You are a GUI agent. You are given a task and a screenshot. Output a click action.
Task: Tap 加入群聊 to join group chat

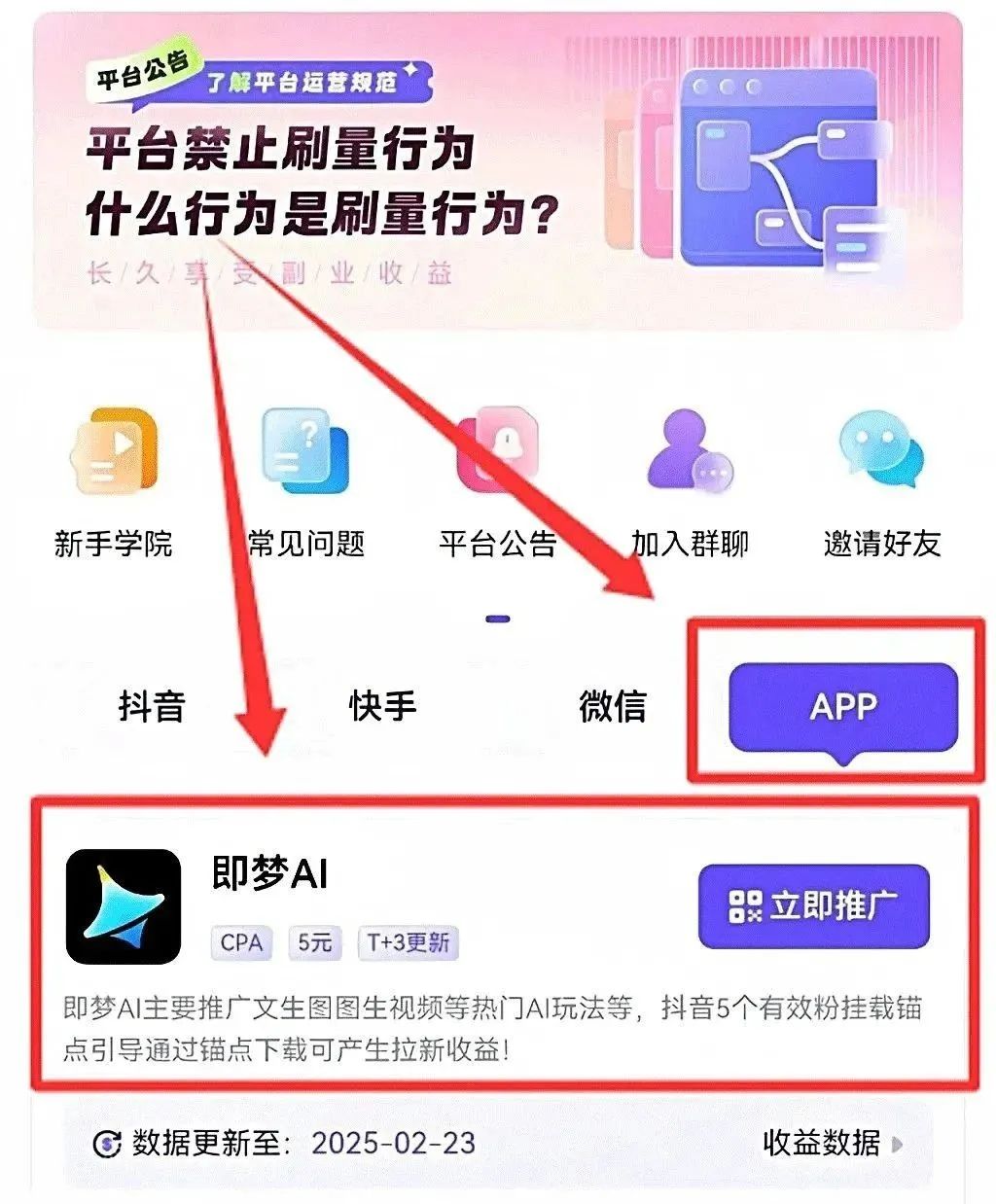coord(690,483)
